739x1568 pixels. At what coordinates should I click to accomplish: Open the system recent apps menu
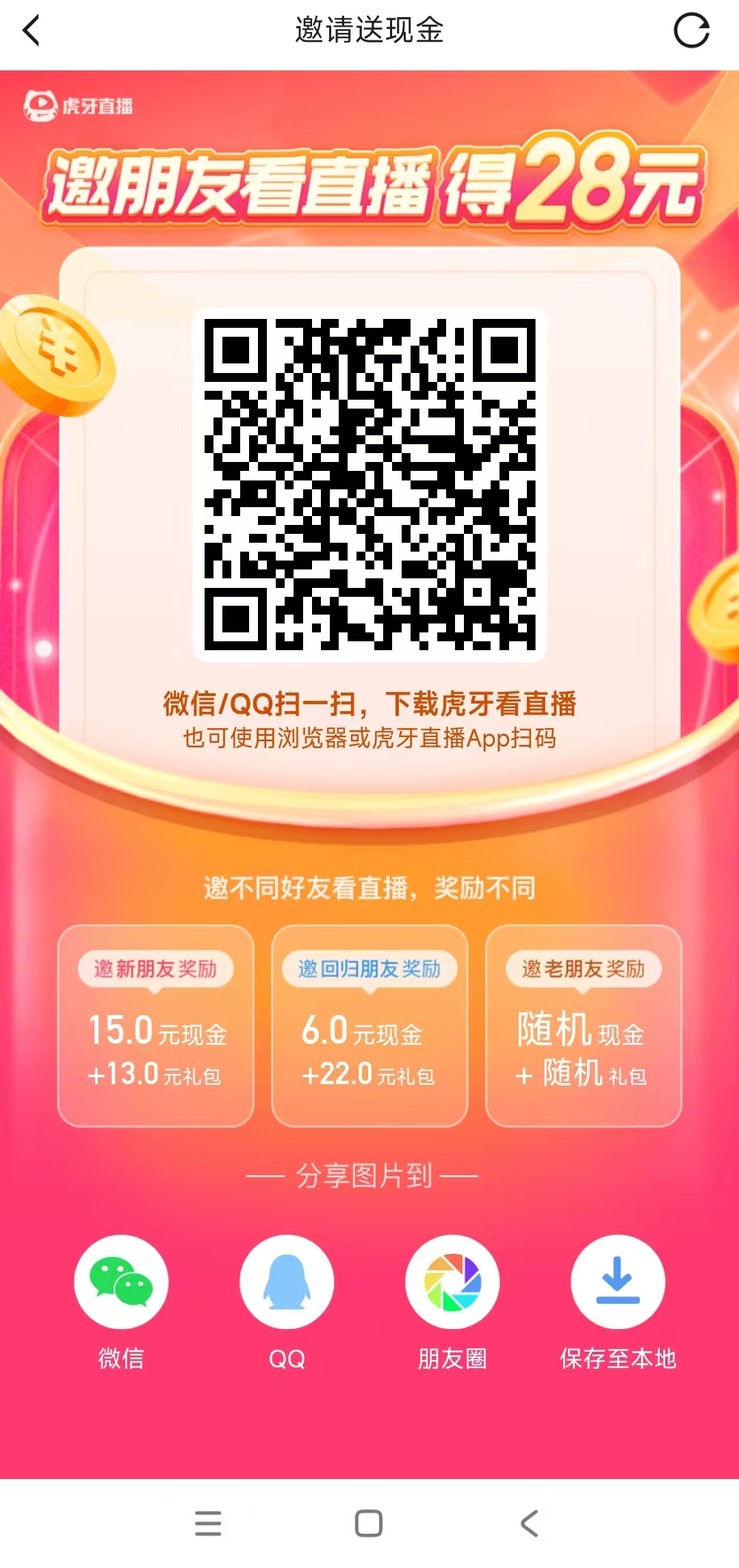208,1523
